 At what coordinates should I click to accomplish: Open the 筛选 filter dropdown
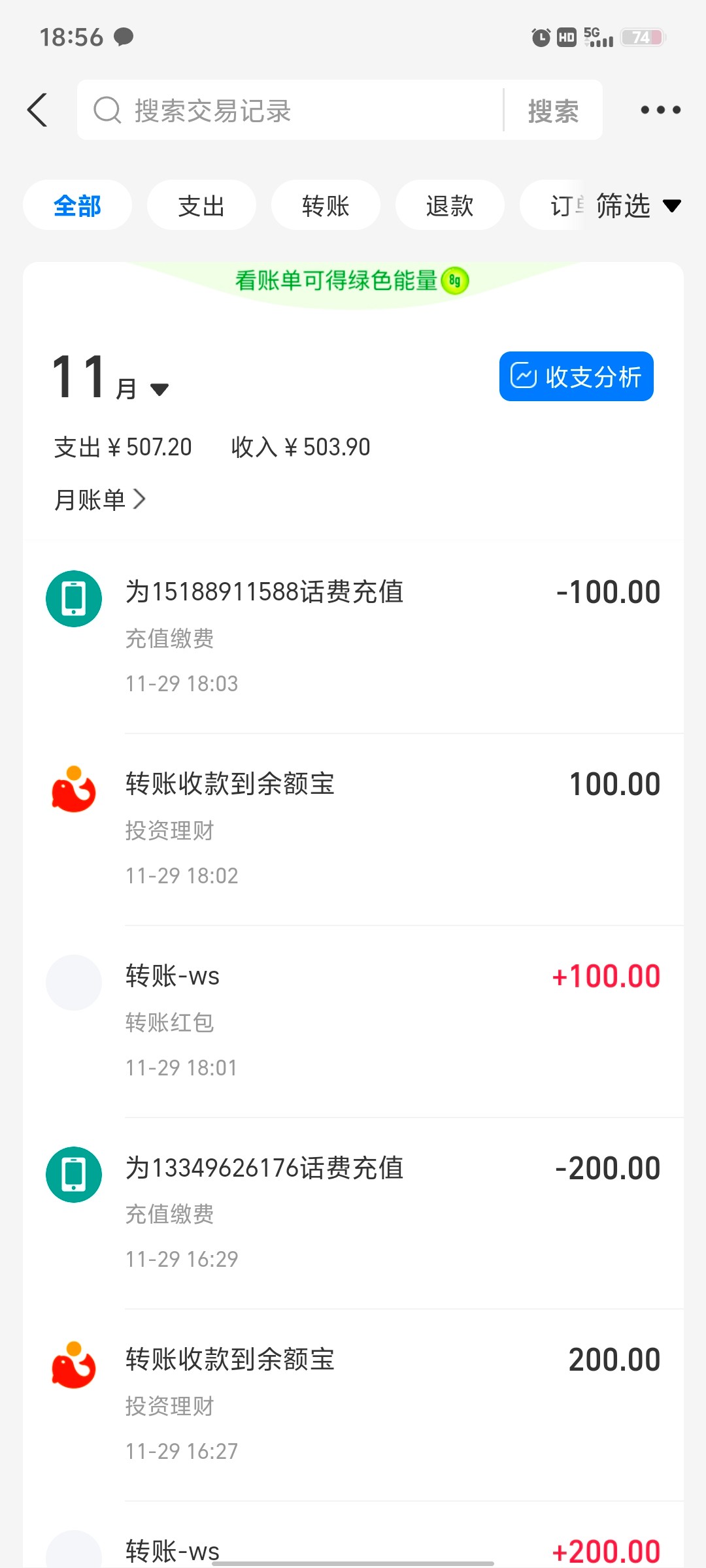[x=637, y=206]
